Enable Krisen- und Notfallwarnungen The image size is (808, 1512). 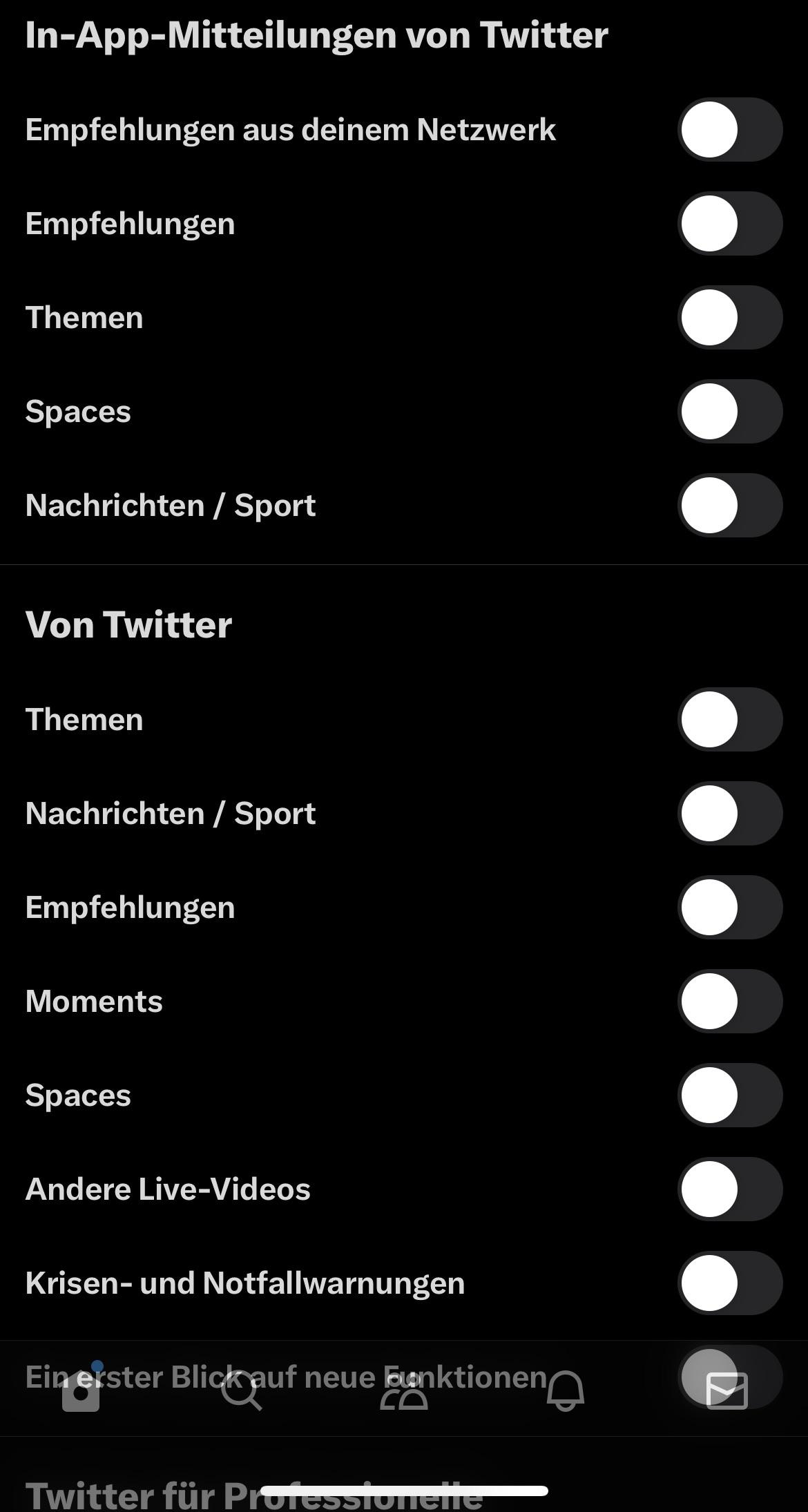729,1283
